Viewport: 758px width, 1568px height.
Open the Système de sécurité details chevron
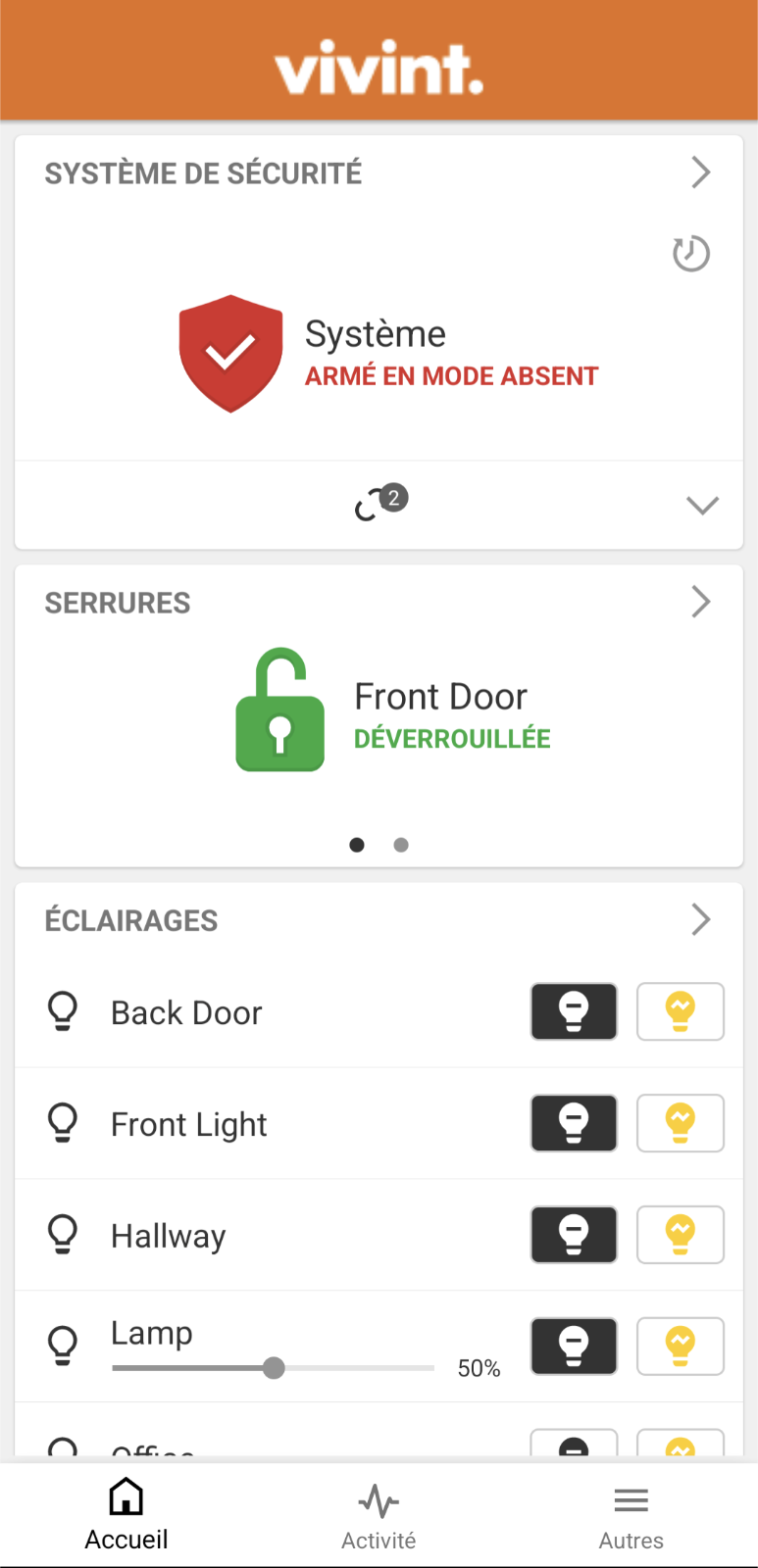[700, 172]
